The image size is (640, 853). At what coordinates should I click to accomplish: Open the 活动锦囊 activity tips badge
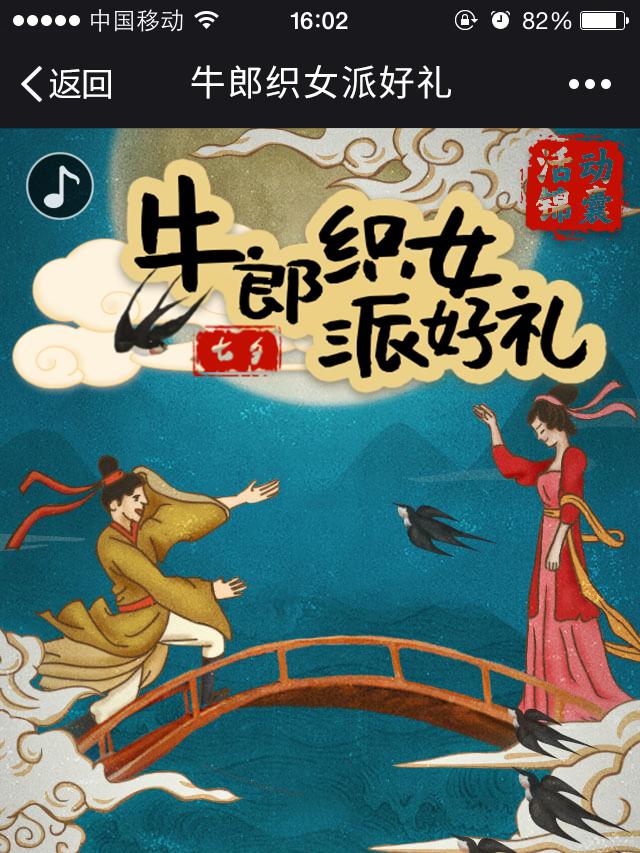point(574,185)
